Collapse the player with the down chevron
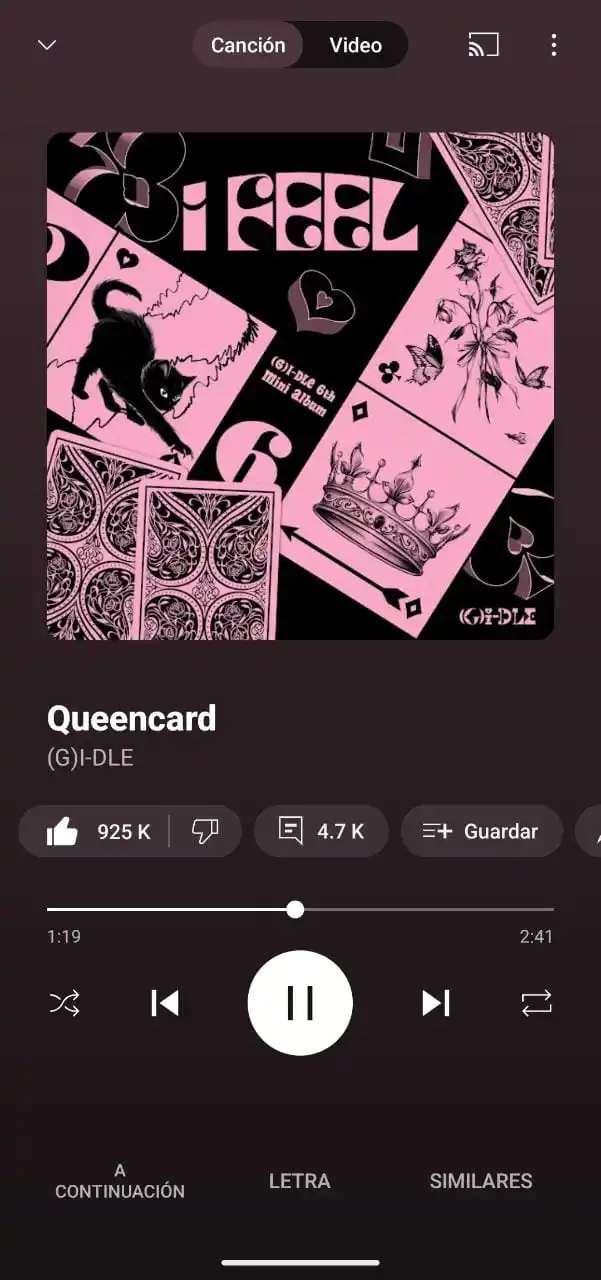Screen dimensions: 601x1280 click(46, 45)
